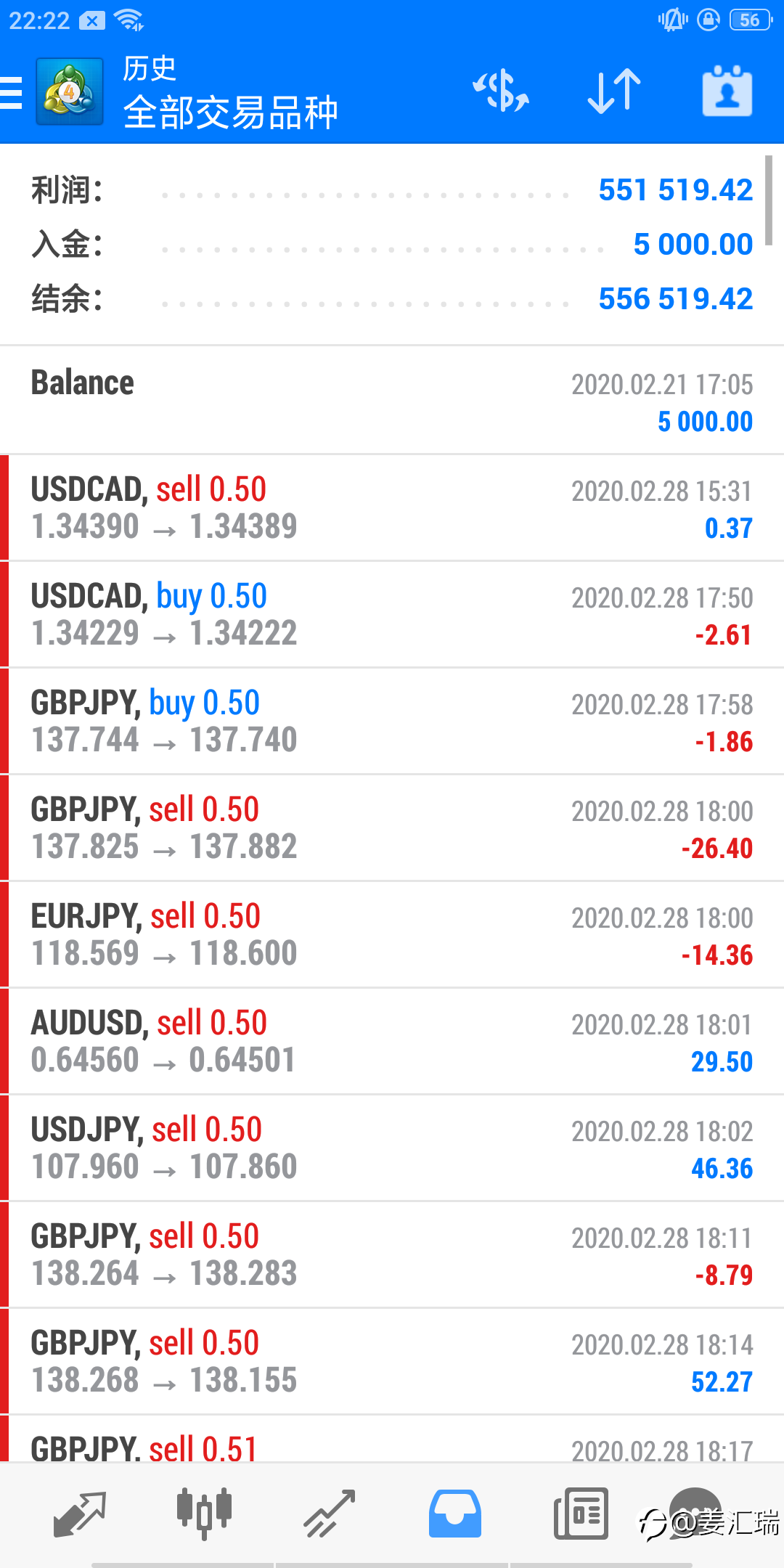
Task: Switch to the Chart candlestick tab
Action: pos(204,1514)
